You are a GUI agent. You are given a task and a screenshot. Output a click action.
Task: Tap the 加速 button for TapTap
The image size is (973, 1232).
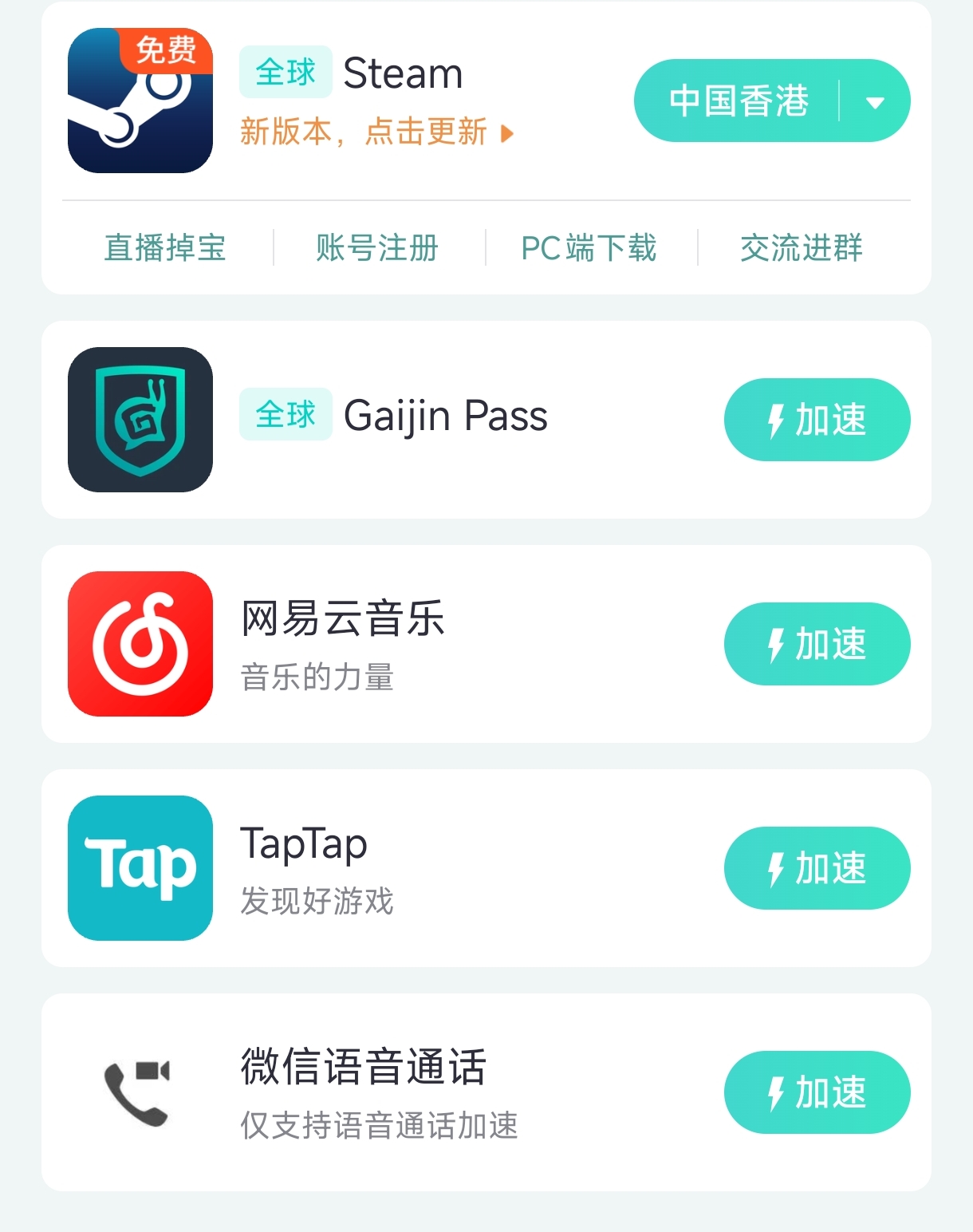pyautogui.click(x=817, y=868)
